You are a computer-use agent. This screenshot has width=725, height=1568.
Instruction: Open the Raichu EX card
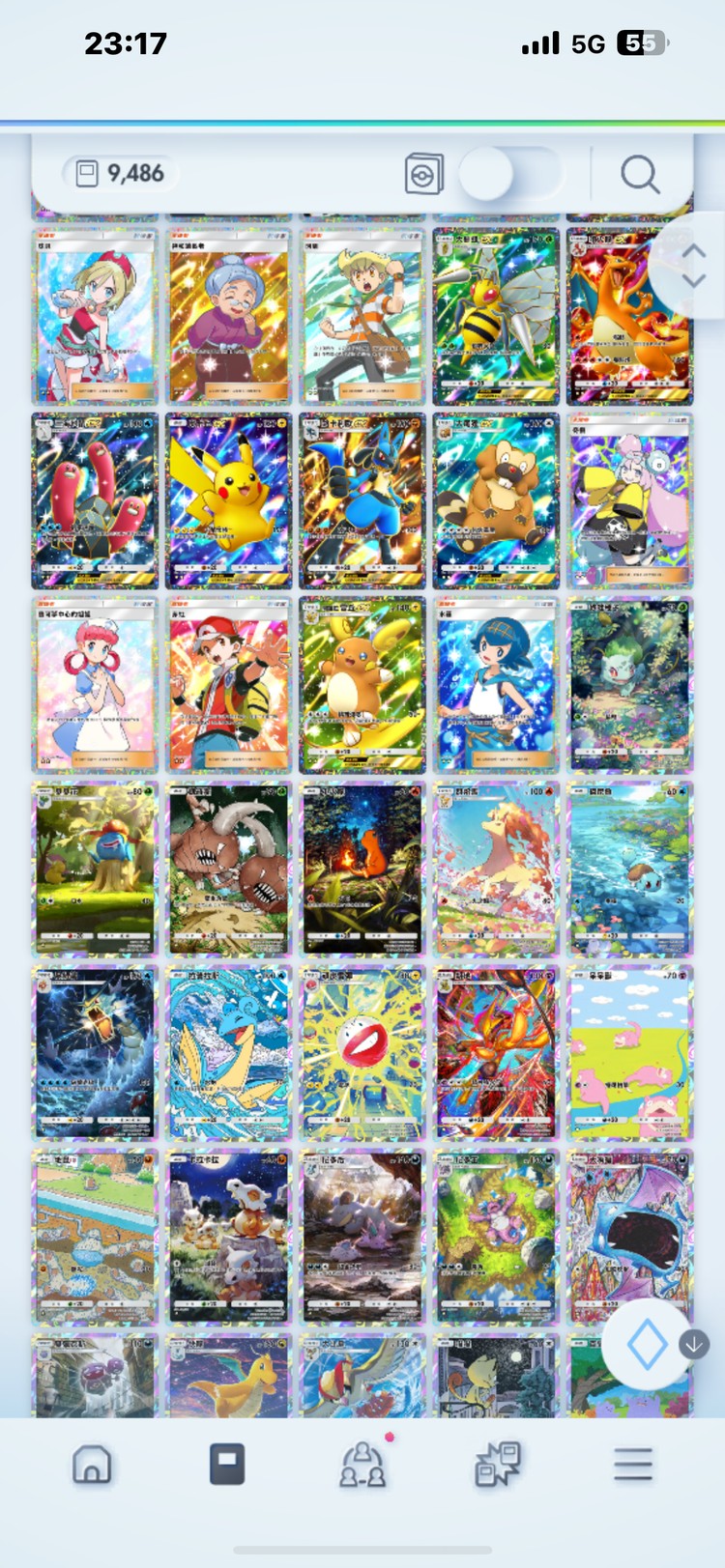(x=362, y=684)
